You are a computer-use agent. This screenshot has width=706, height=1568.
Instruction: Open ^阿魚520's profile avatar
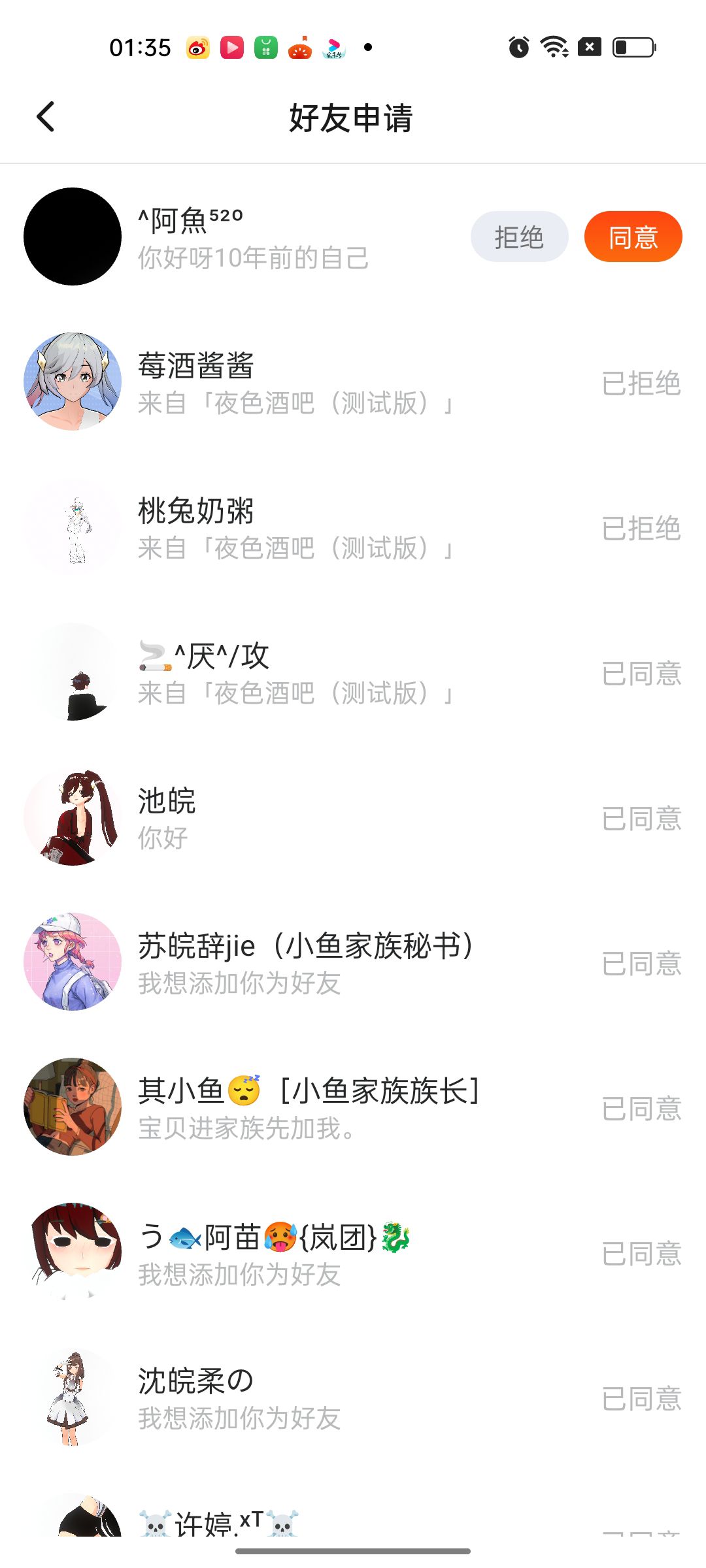[x=73, y=237]
